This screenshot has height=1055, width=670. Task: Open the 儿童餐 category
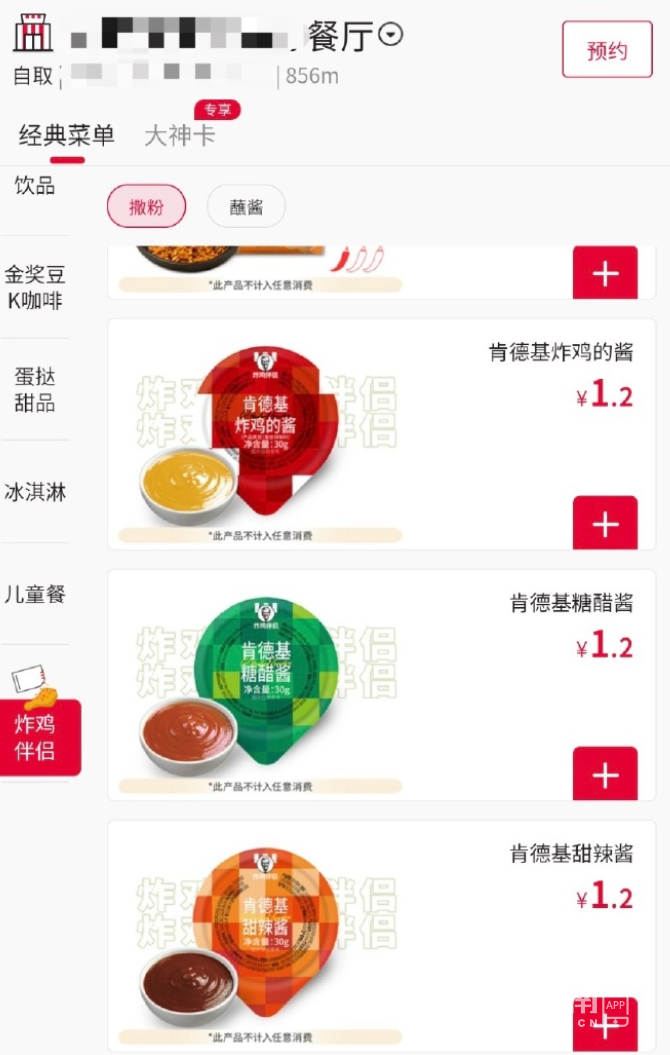(35, 594)
